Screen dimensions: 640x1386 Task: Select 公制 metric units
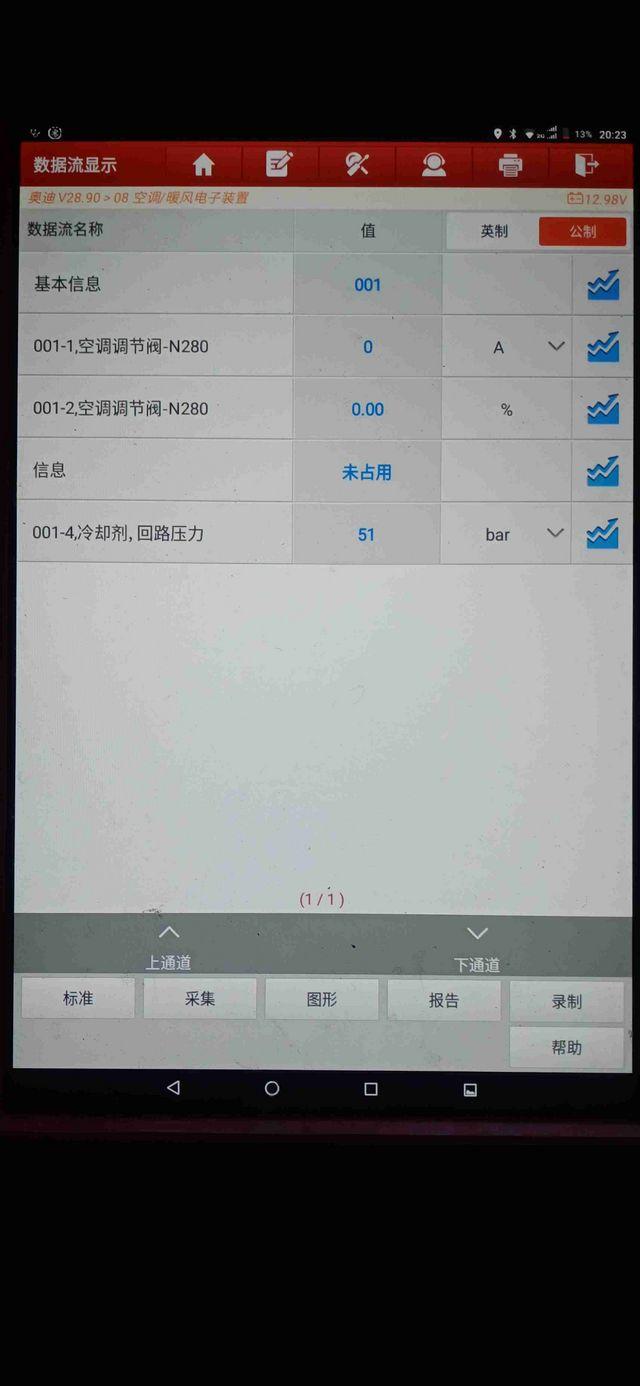click(582, 231)
